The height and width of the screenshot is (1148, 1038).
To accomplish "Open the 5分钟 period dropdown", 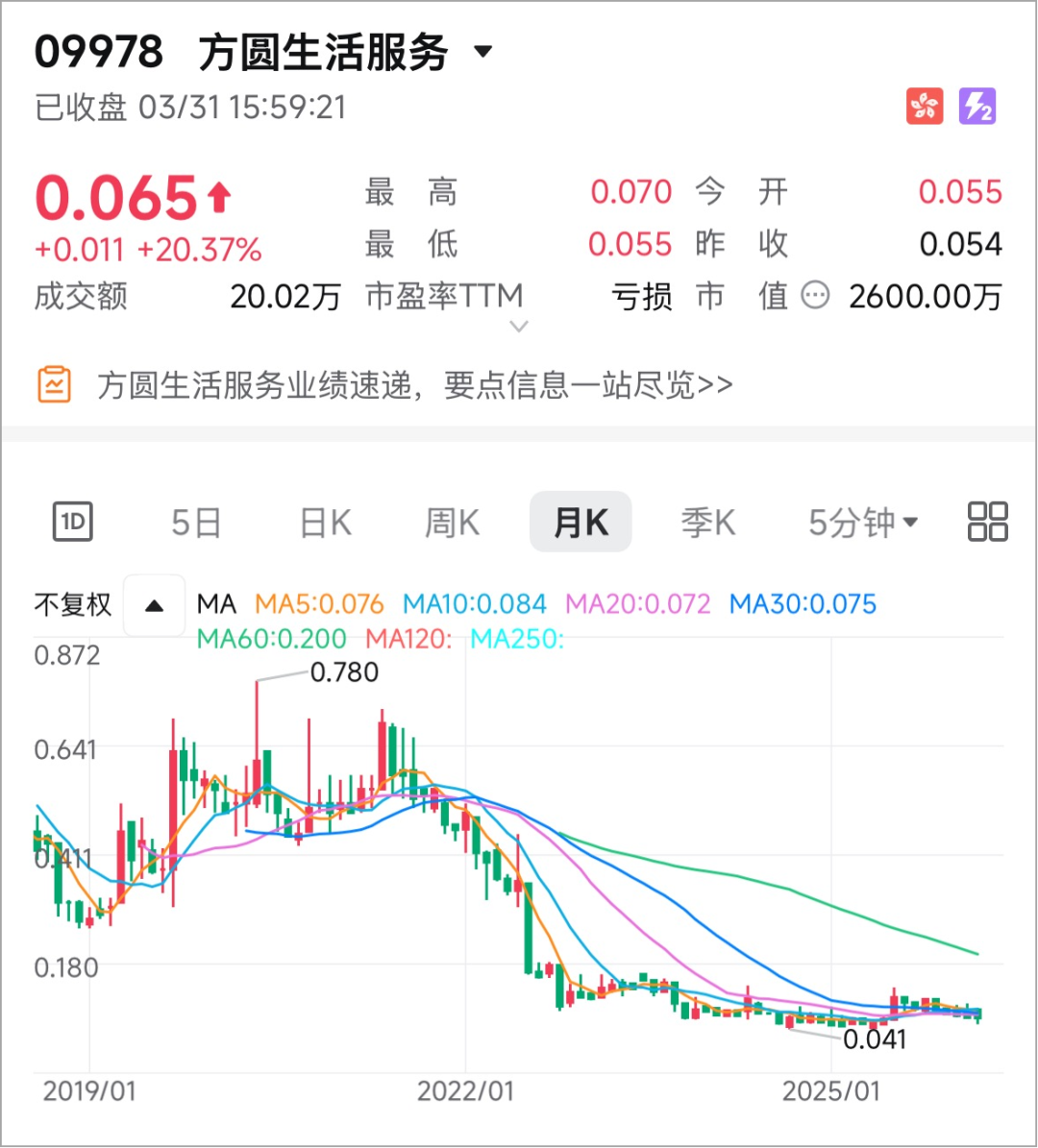I will pos(861,522).
